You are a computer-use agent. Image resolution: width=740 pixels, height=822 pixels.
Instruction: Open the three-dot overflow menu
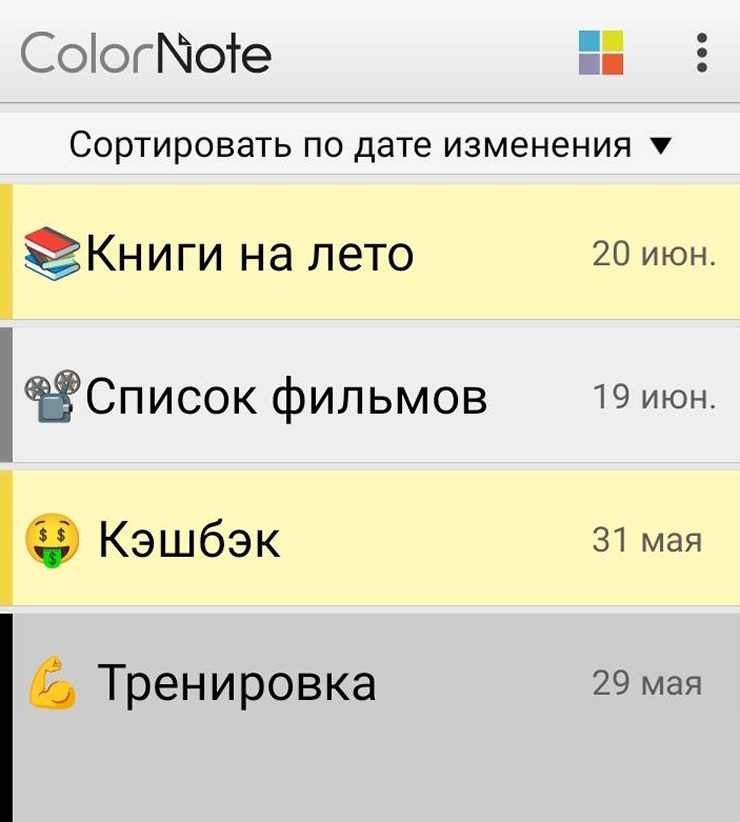tap(702, 52)
